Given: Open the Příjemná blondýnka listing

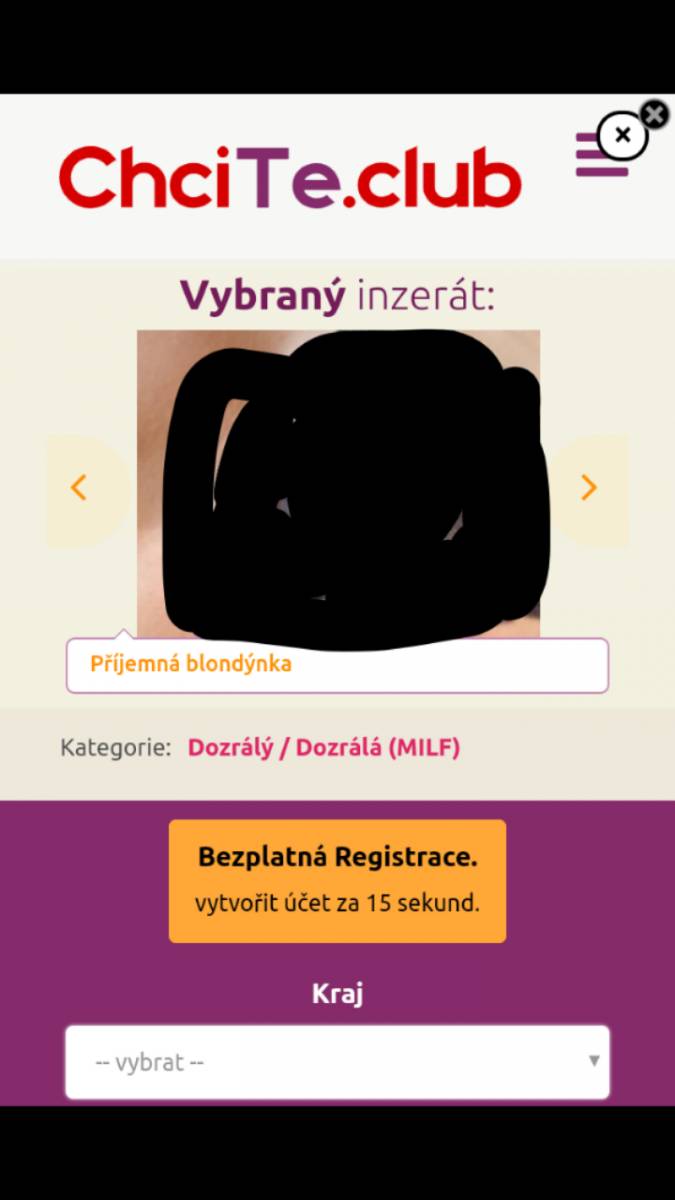Looking at the screenshot, I should pyautogui.click(x=191, y=664).
